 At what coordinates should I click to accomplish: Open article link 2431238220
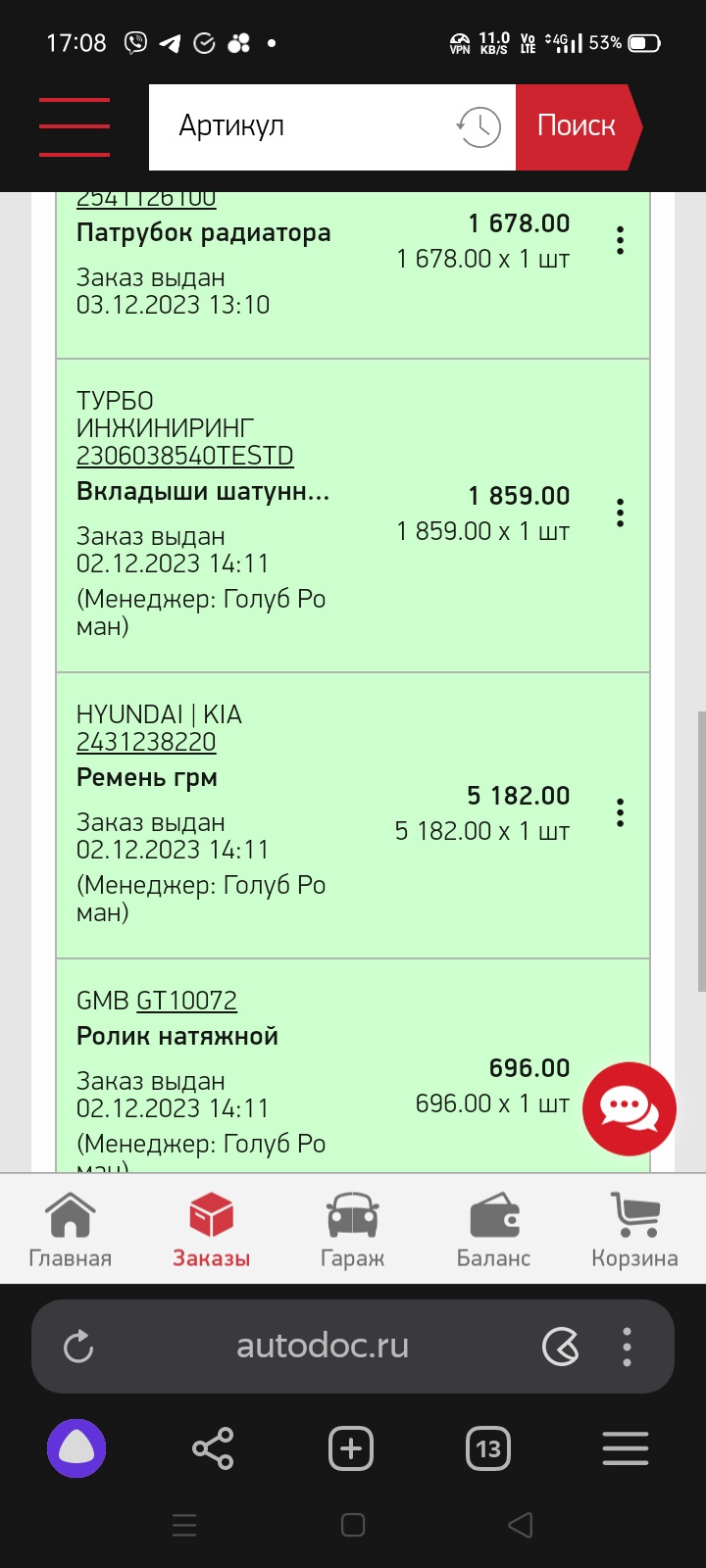(x=146, y=742)
